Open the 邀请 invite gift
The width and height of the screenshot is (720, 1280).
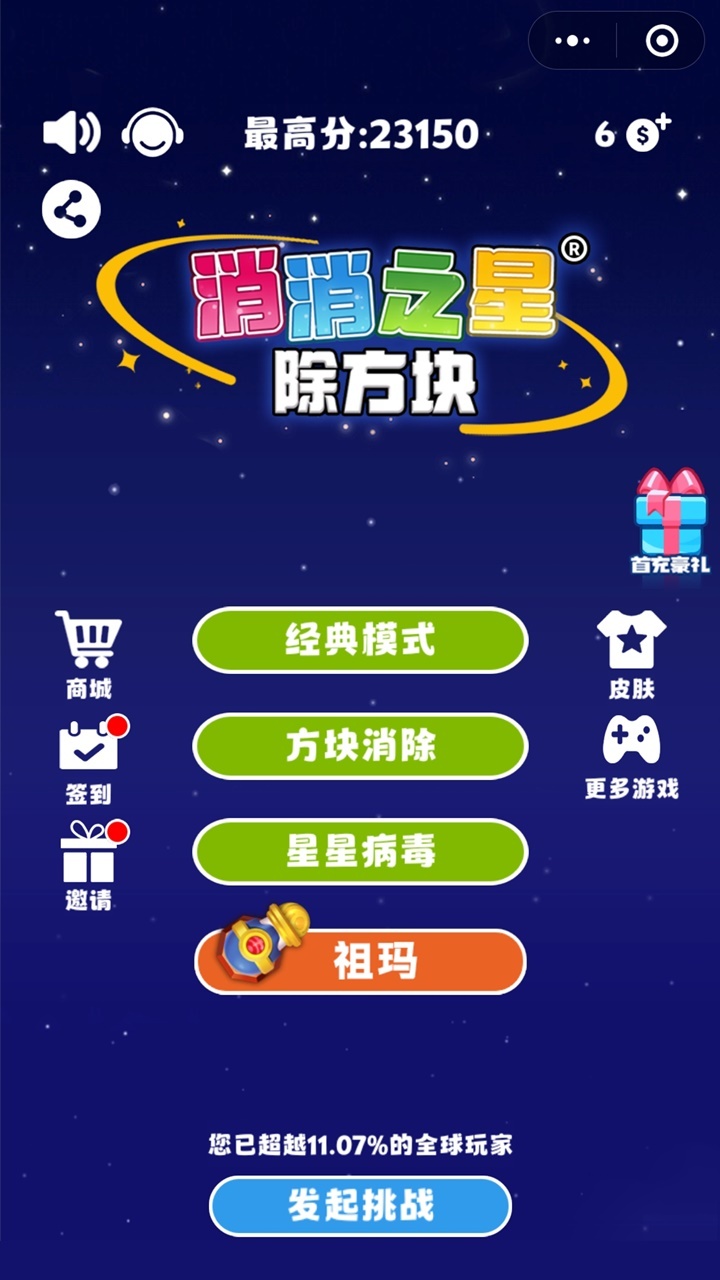click(89, 865)
